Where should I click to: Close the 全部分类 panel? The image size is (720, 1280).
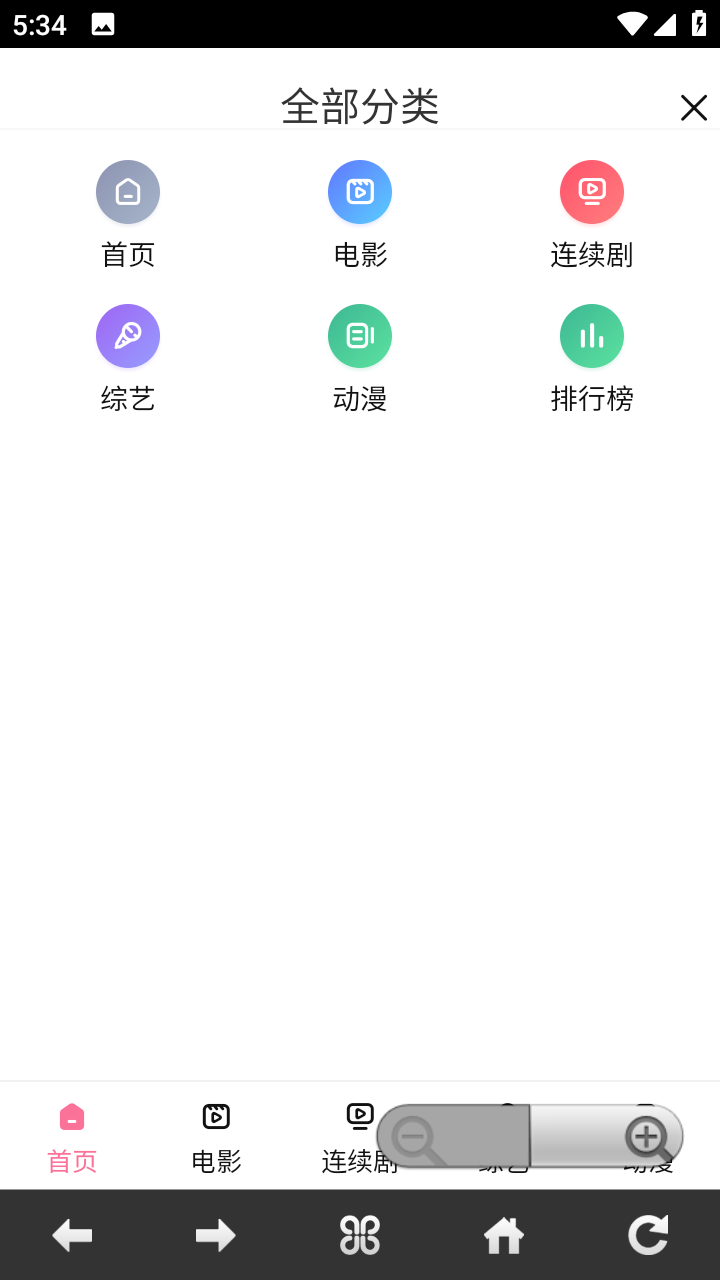[x=693, y=108]
